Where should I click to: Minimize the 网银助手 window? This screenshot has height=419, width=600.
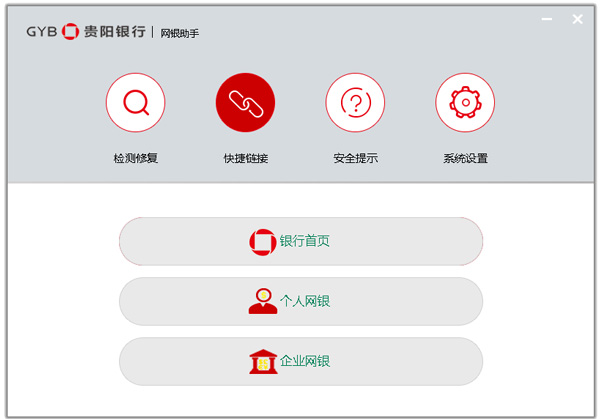point(547,19)
